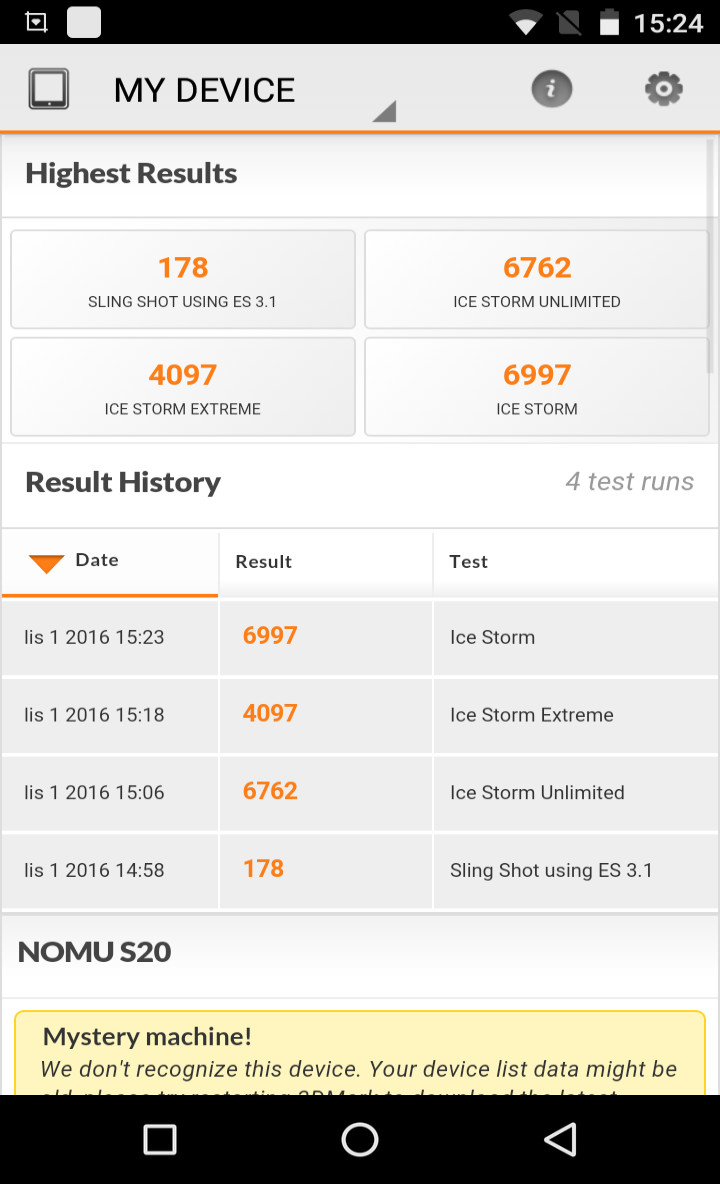Open the Ice Storm Extreme highest result card
720x1184 pixels.
pos(183,387)
